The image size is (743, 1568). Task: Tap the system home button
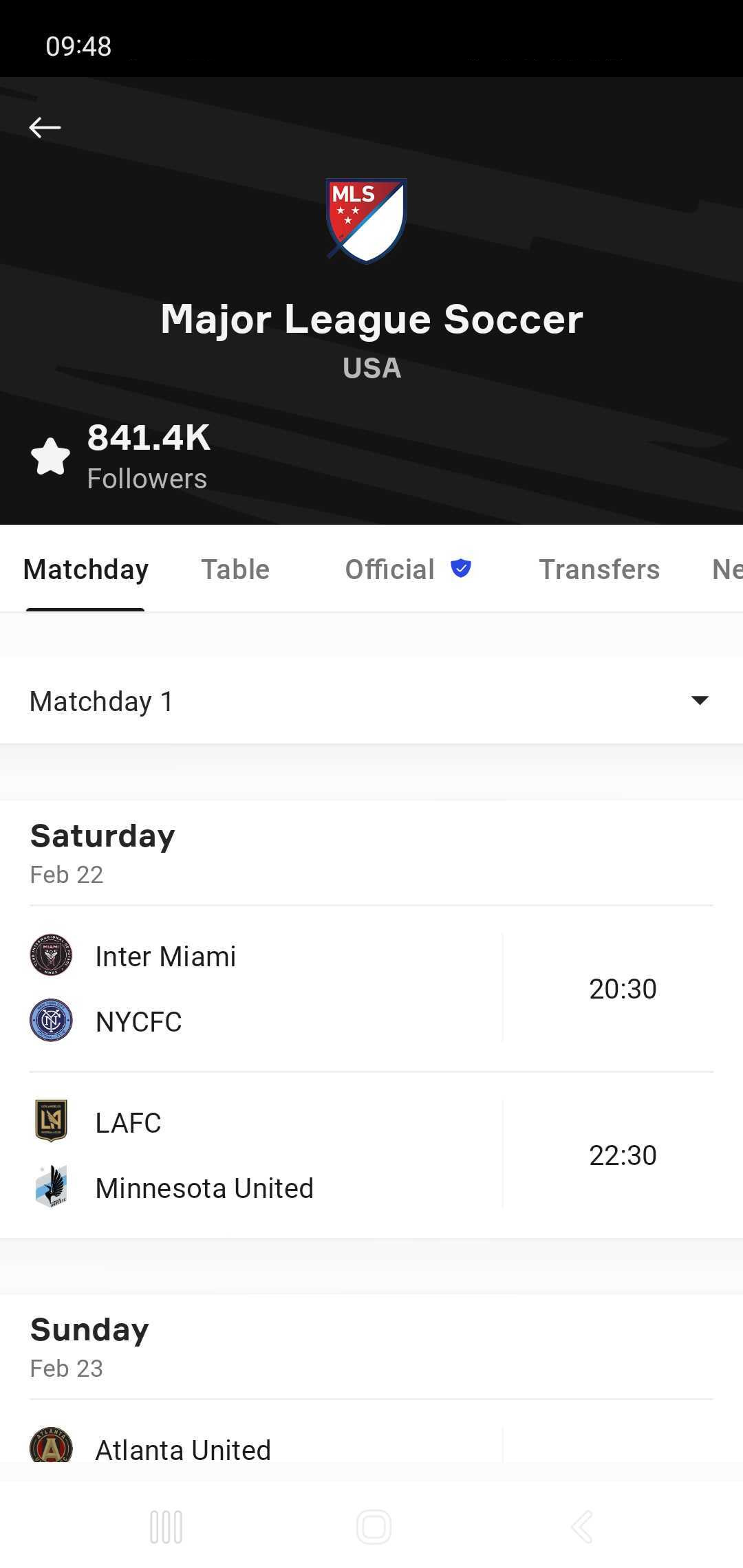pyautogui.click(x=374, y=1527)
